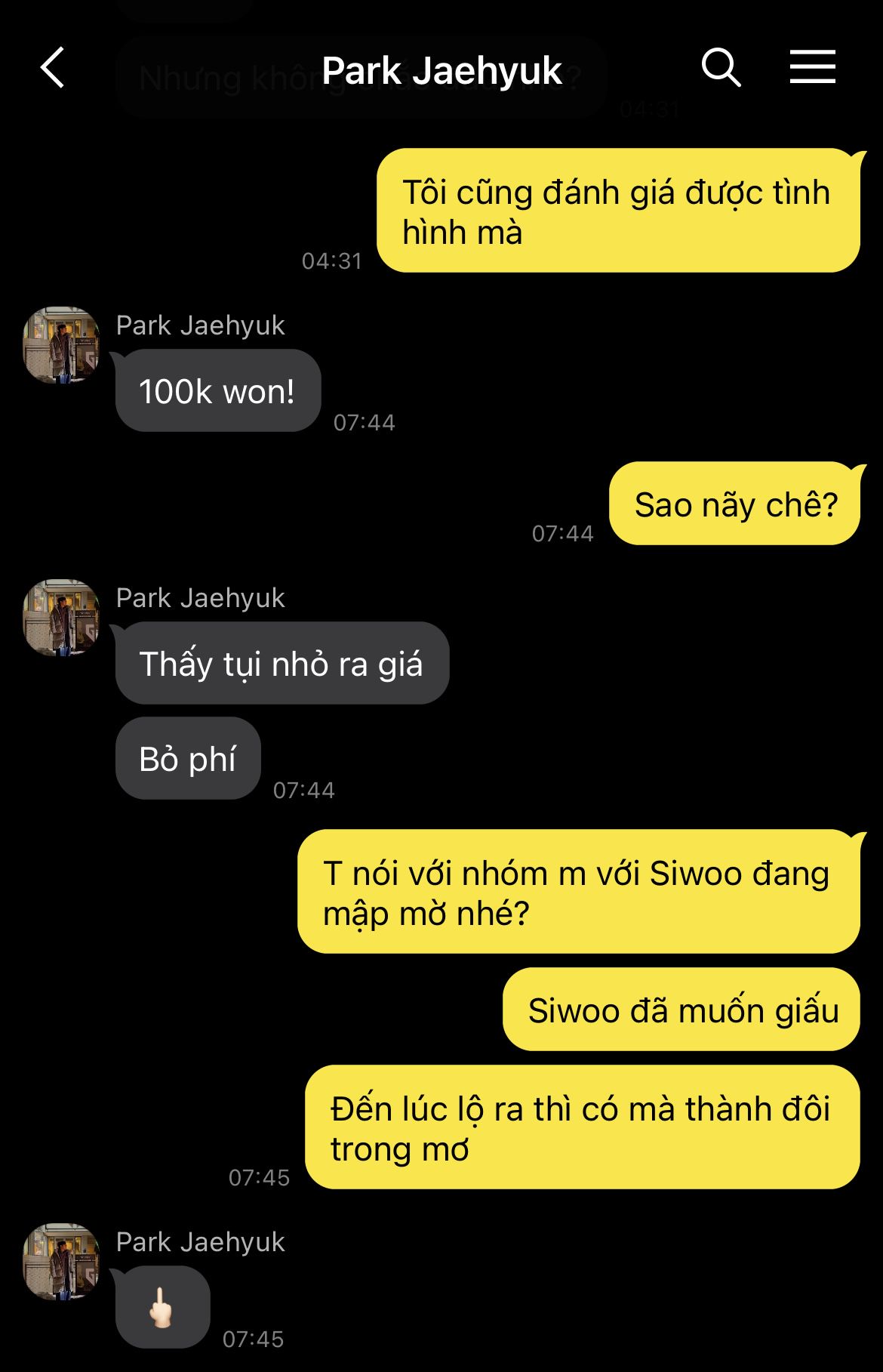The height and width of the screenshot is (1372, 883).
Task: View Park Jaehyuk's avatar above "Thấy tụi nhỏ ra giá"
Action: [61, 618]
